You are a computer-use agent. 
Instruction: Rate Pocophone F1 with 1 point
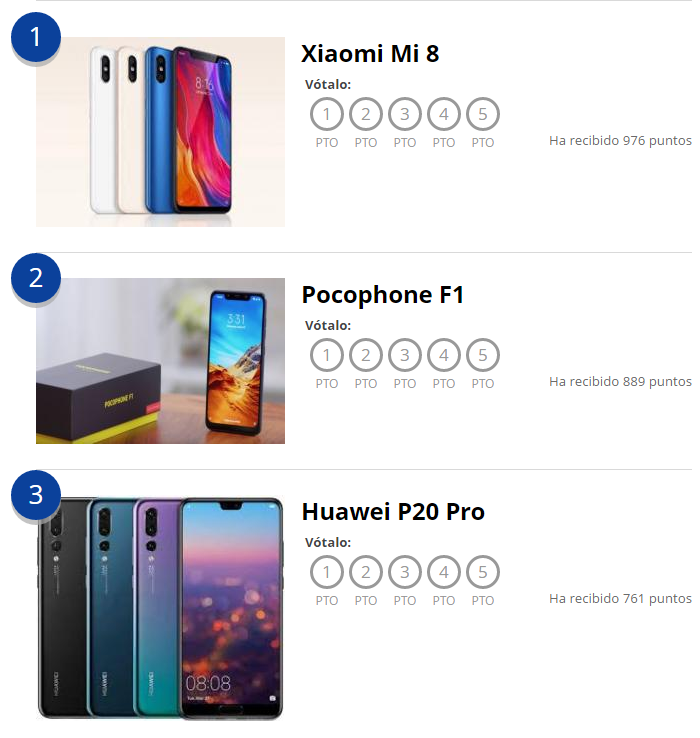click(x=327, y=355)
